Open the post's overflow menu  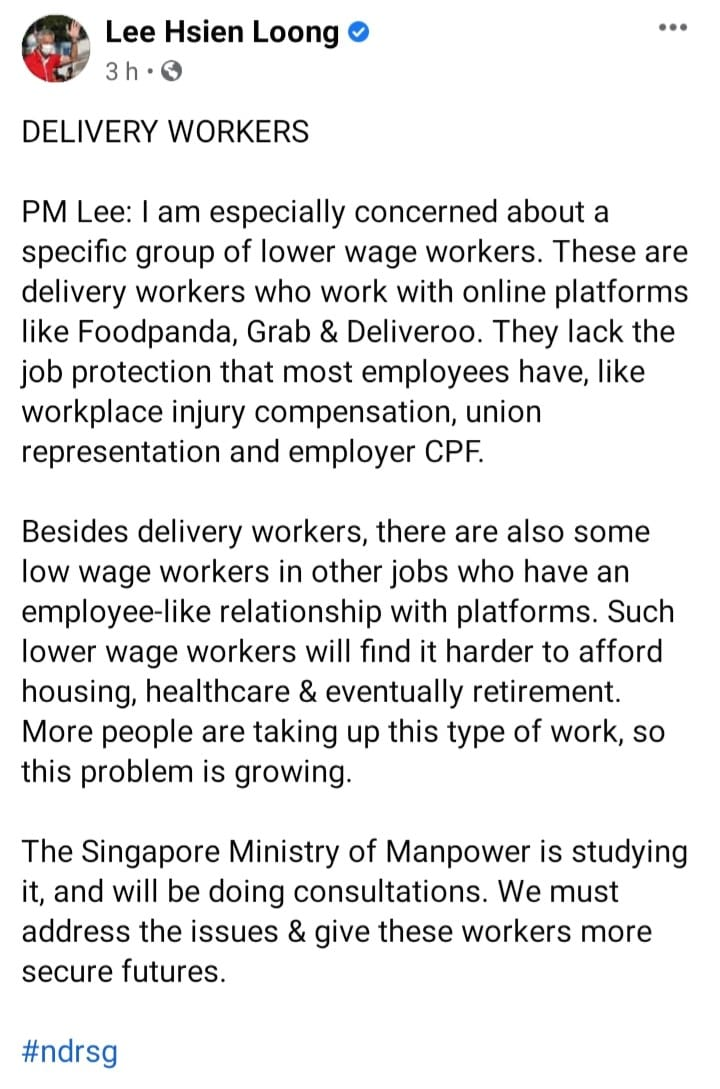(672, 28)
